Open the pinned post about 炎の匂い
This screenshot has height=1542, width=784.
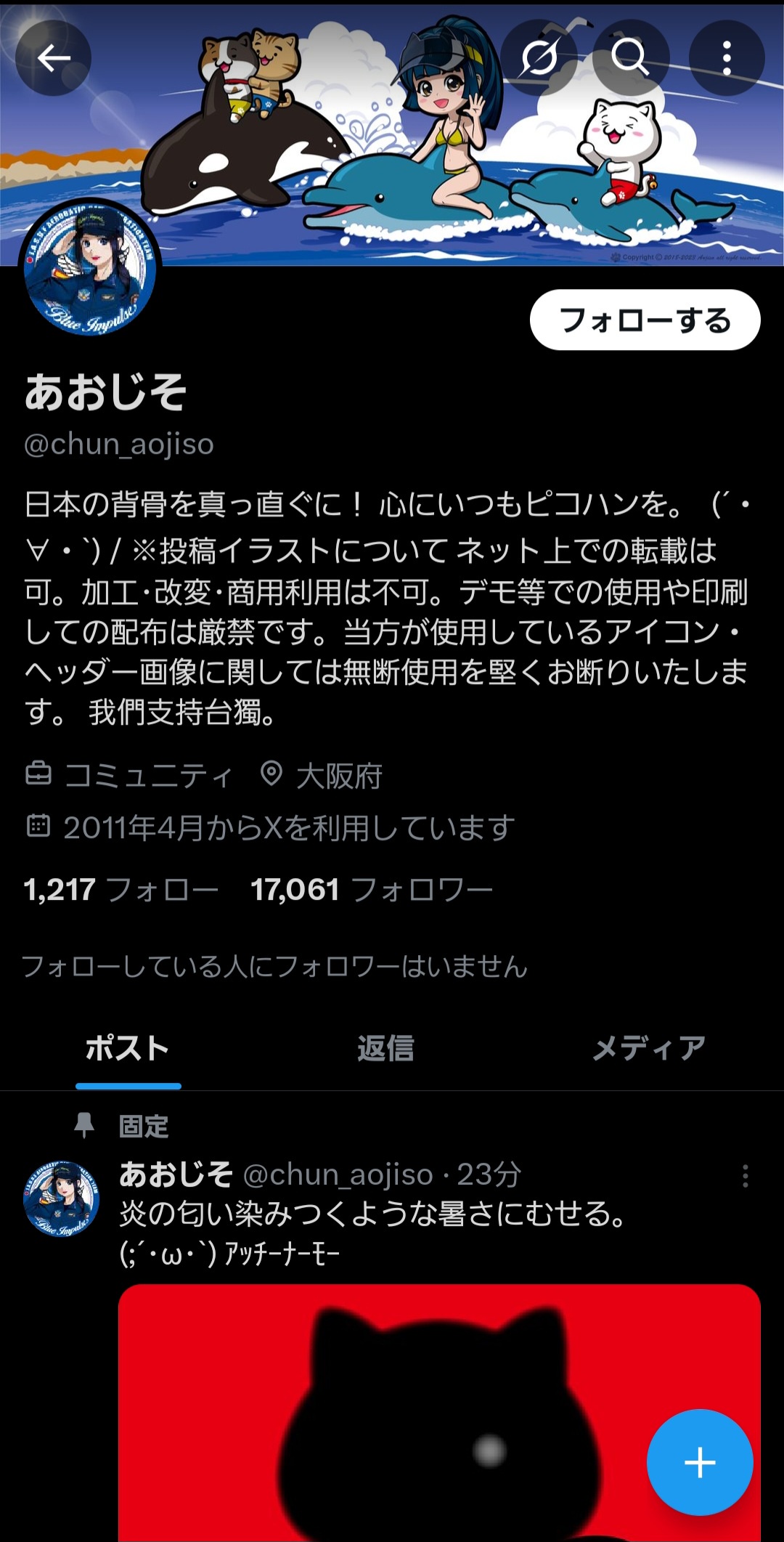373,1214
